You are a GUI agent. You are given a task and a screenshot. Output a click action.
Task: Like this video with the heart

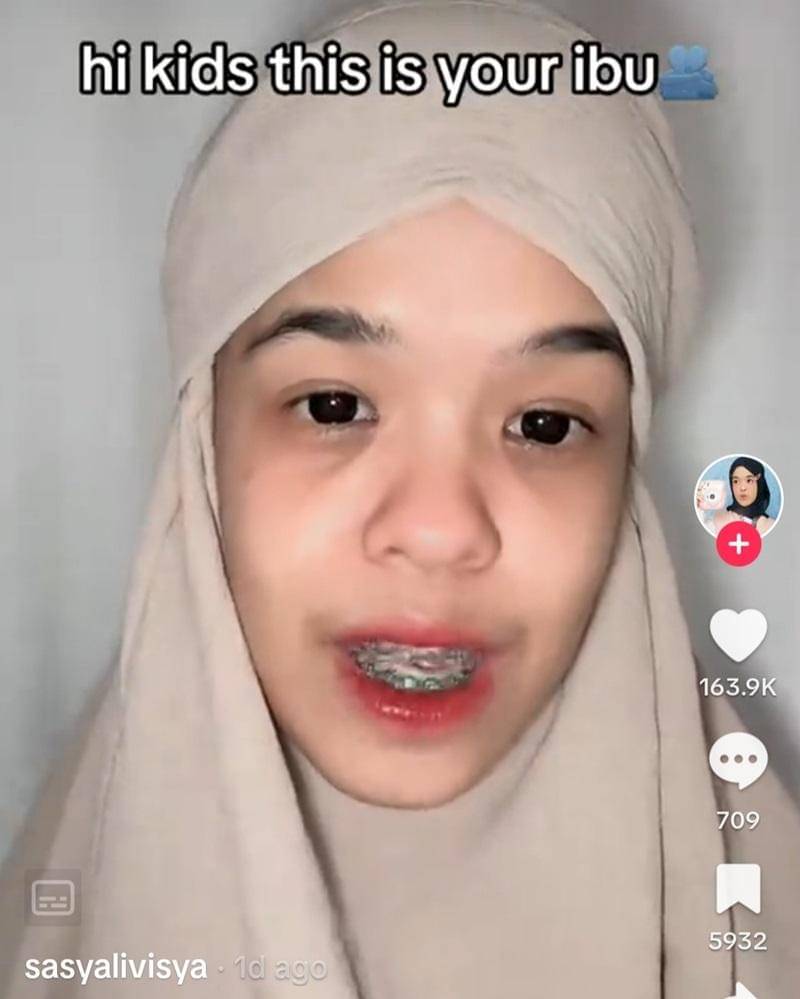pos(738,634)
